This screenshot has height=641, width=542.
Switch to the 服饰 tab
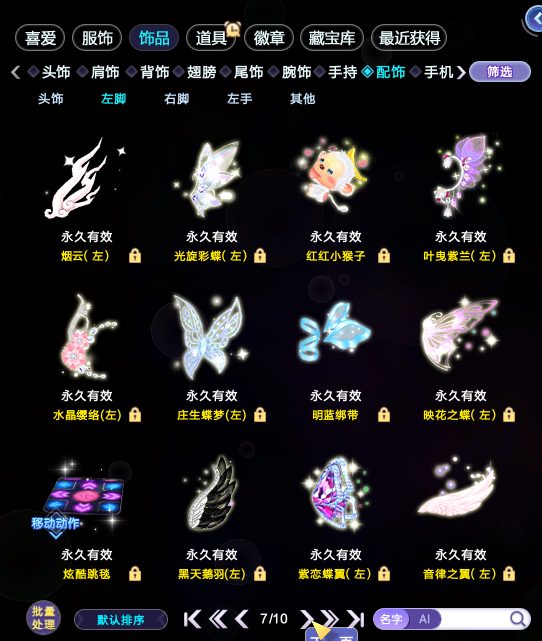(x=97, y=38)
